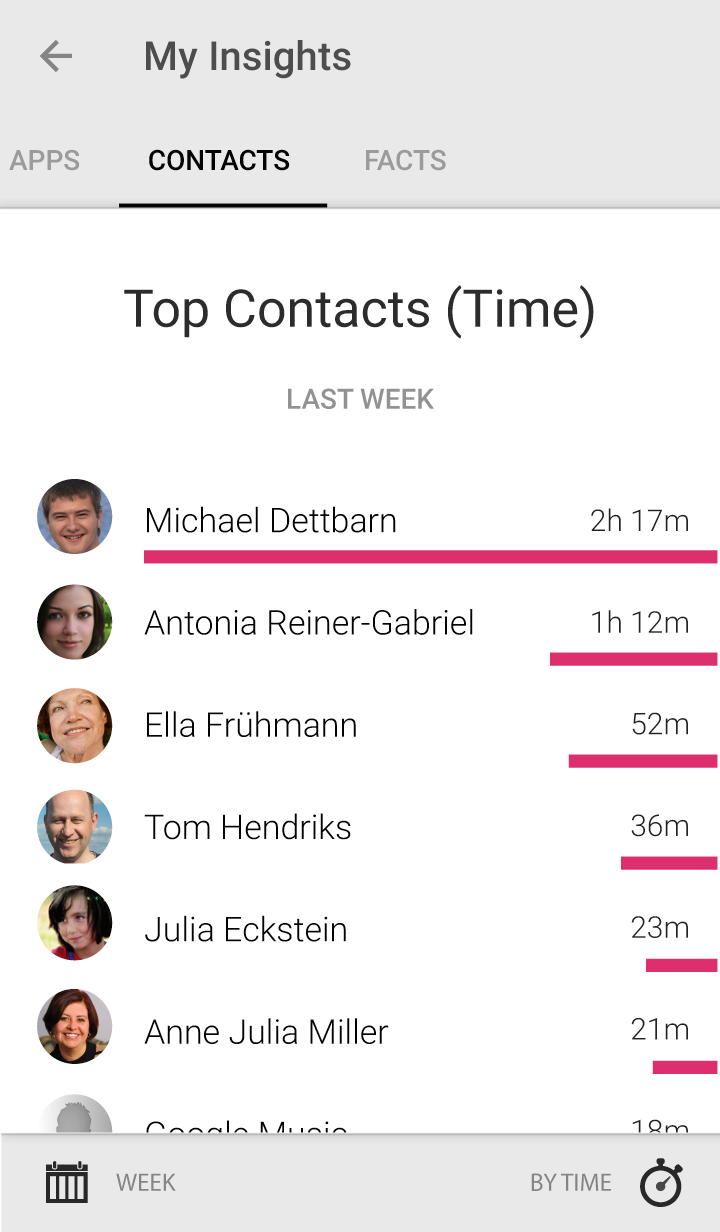Open the Facts tab
Screen dimensions: 720x1232
(405, 161)
